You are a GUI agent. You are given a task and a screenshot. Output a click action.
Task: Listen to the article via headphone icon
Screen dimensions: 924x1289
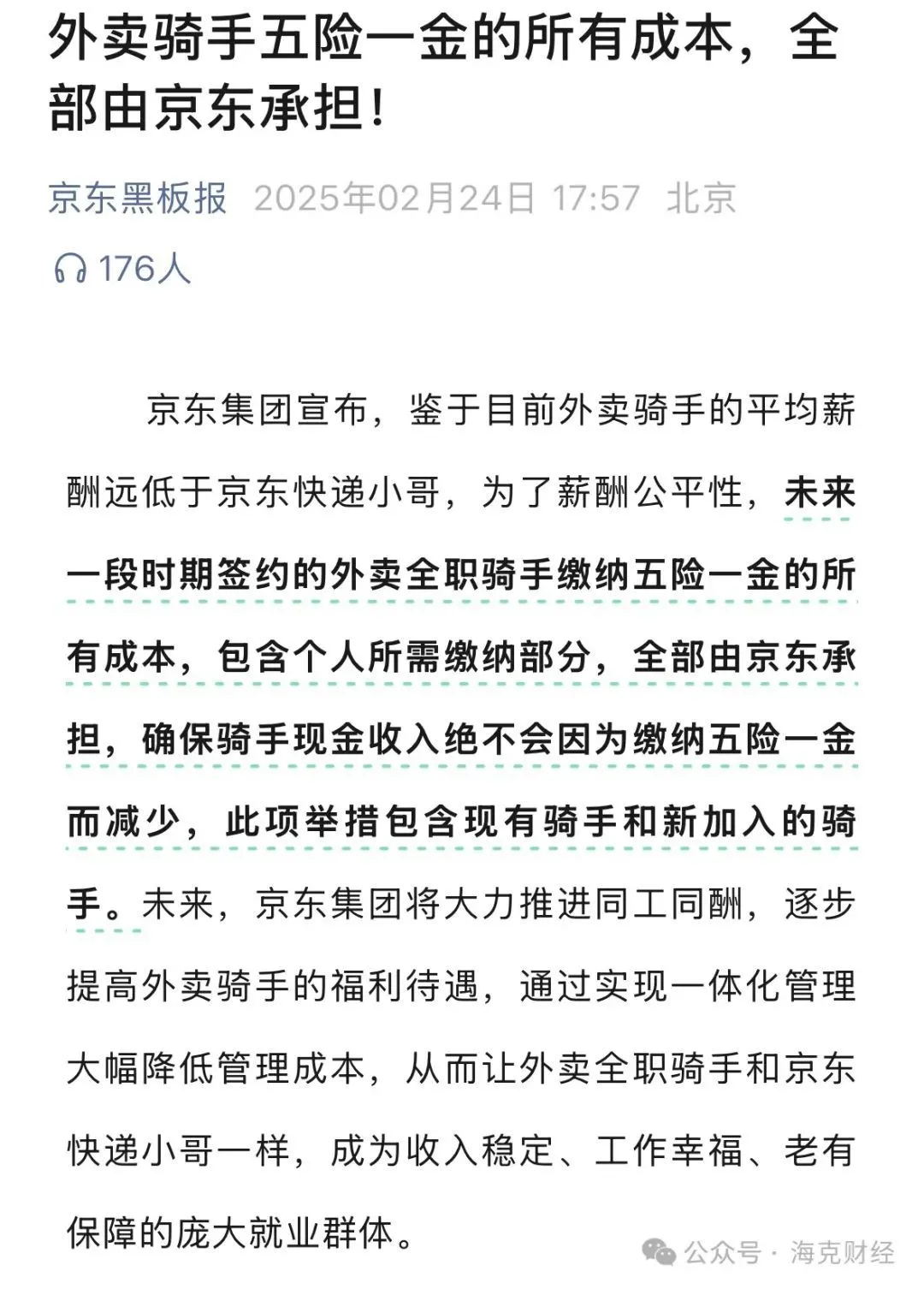coord(70,269)
